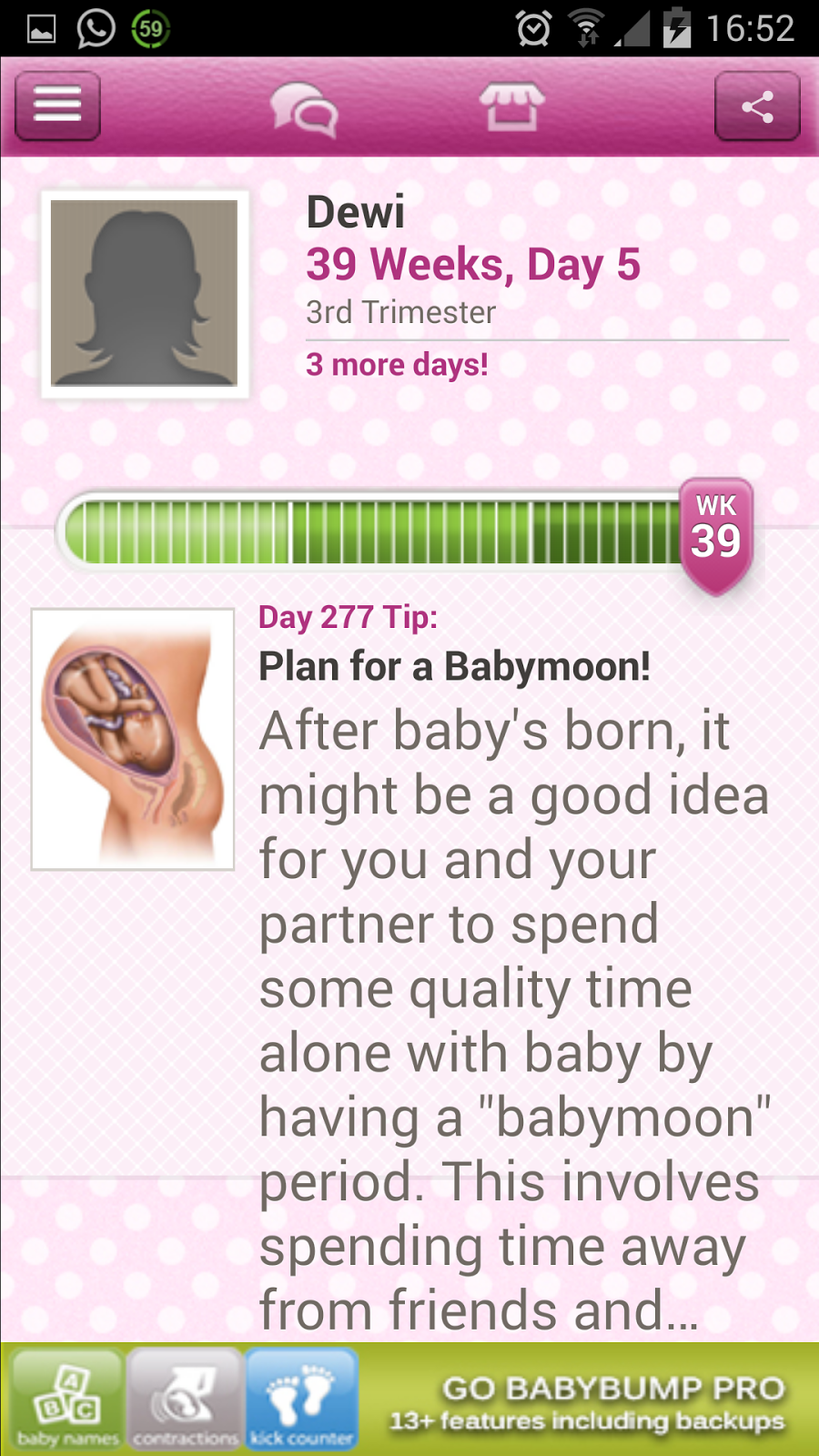
Task: Open the baby illustration for Day 277
Action: tap(133, 739)
